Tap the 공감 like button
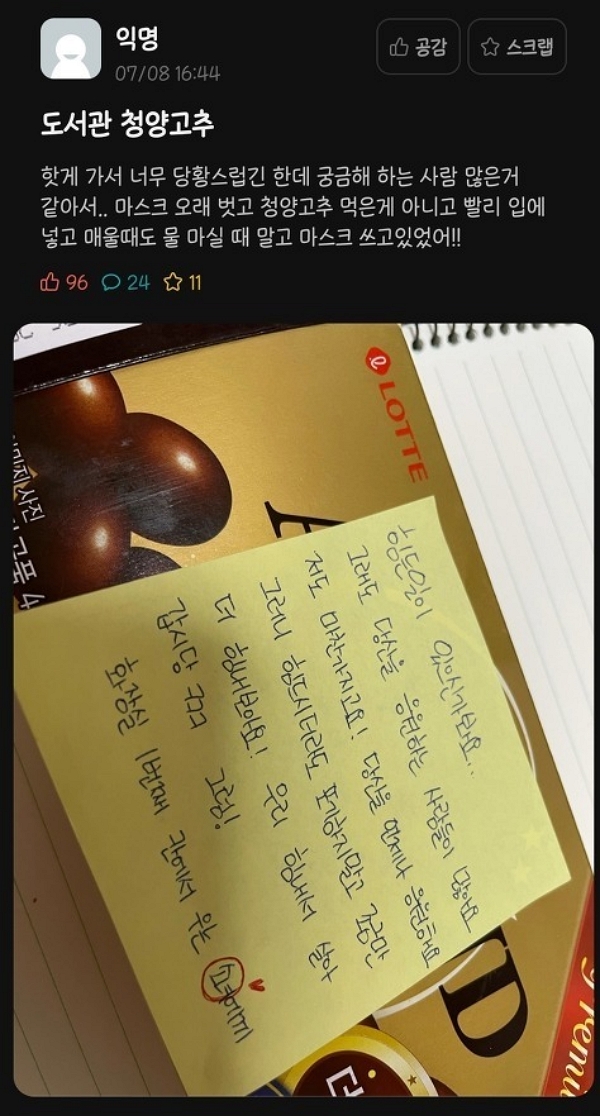The image size is (600, 1116). [x=418, y=47]
